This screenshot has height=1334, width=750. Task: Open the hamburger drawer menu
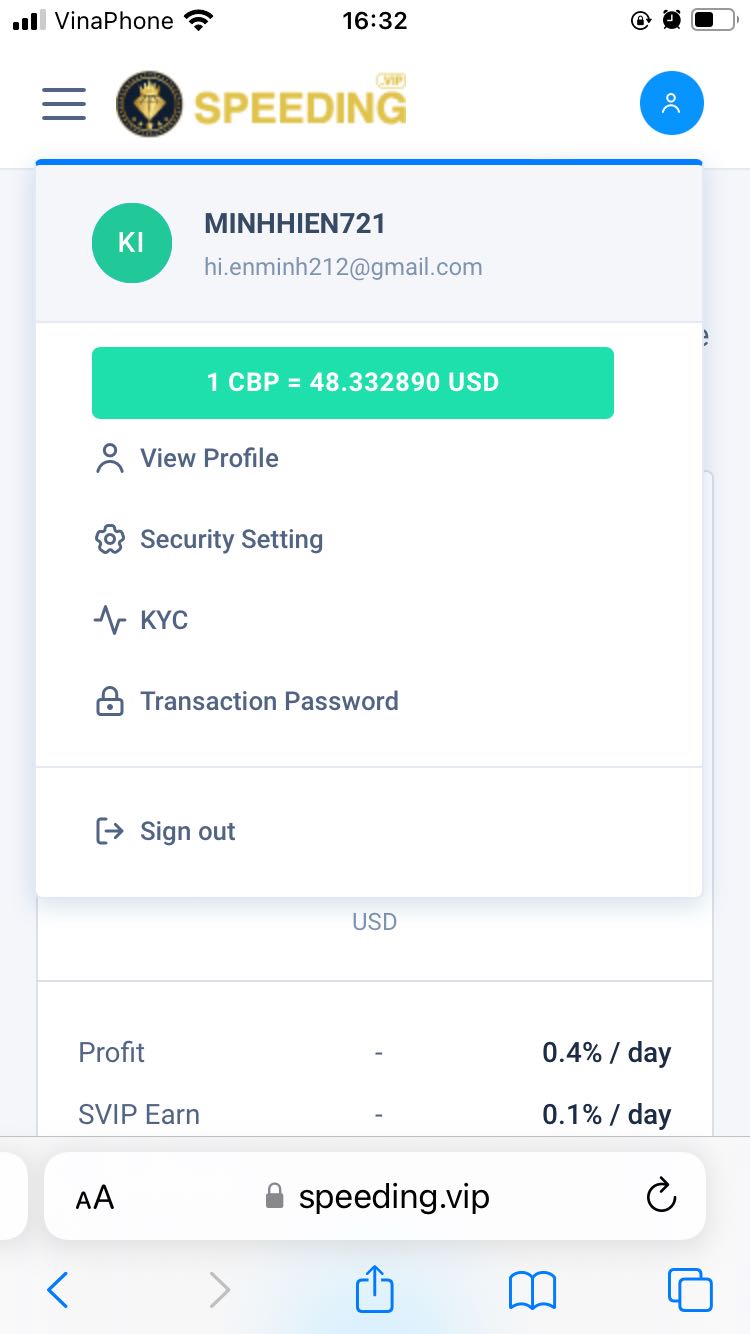[x=64, y=103]
